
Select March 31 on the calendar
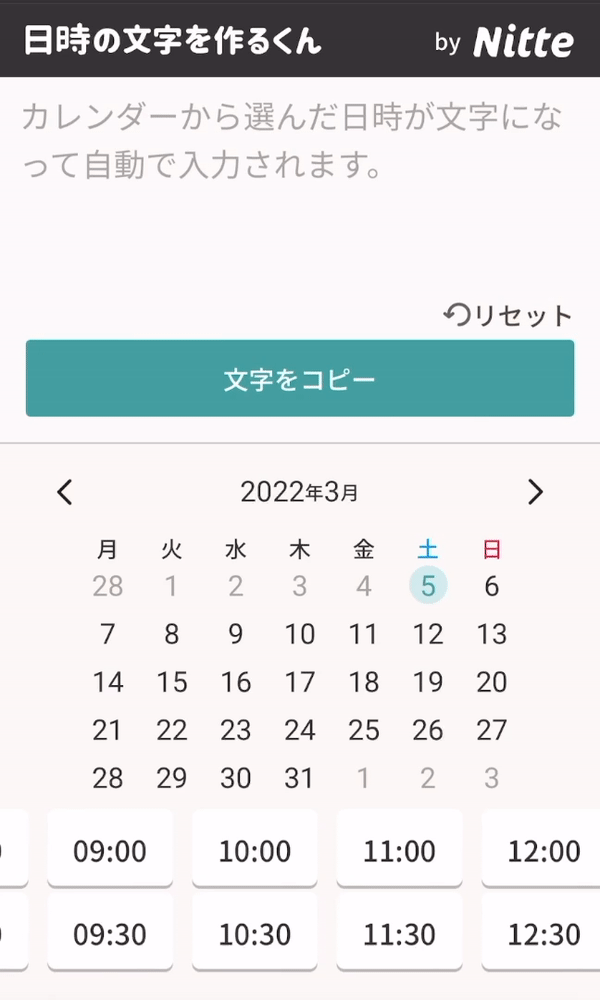300,778
